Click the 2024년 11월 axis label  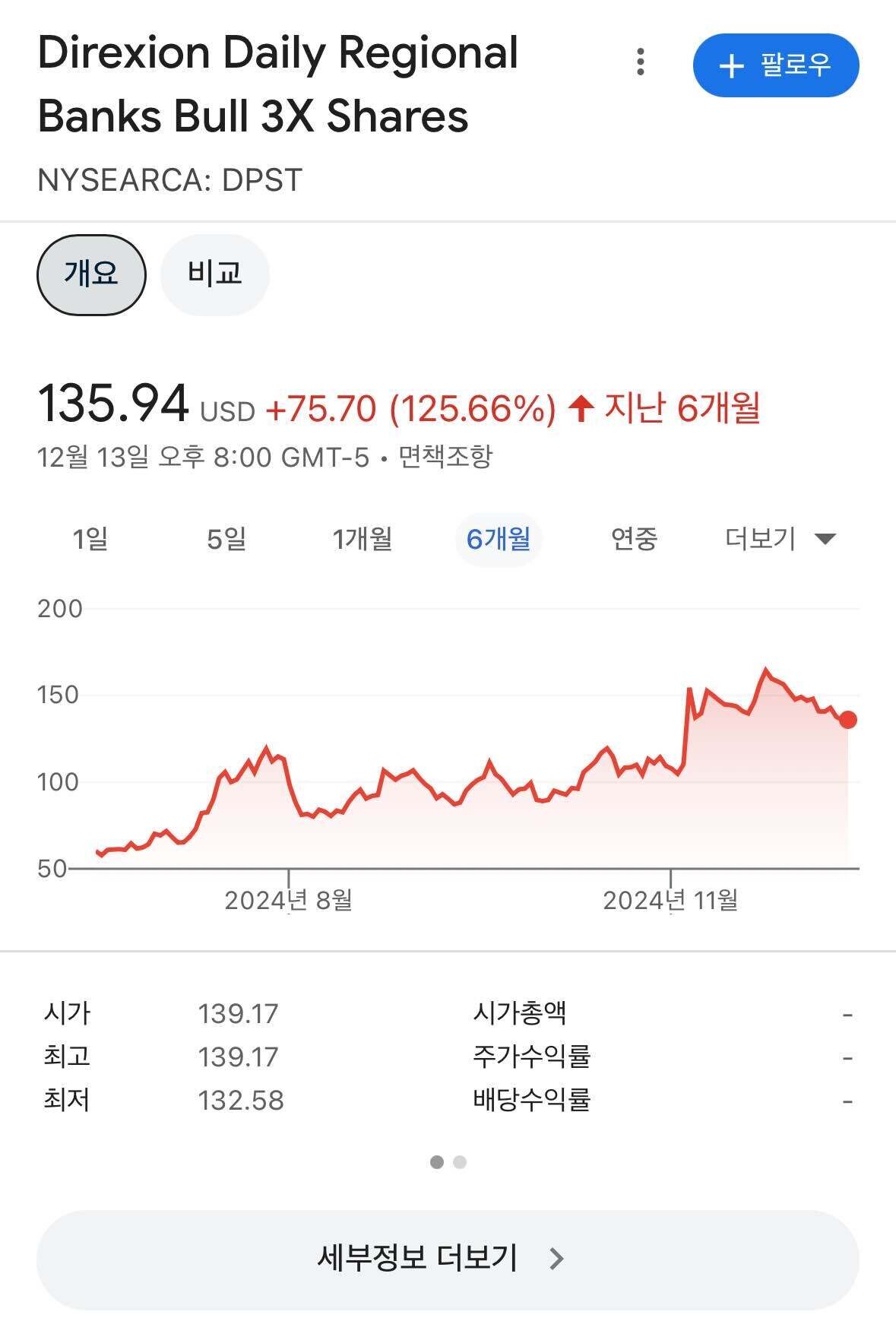tap(672, 901)
